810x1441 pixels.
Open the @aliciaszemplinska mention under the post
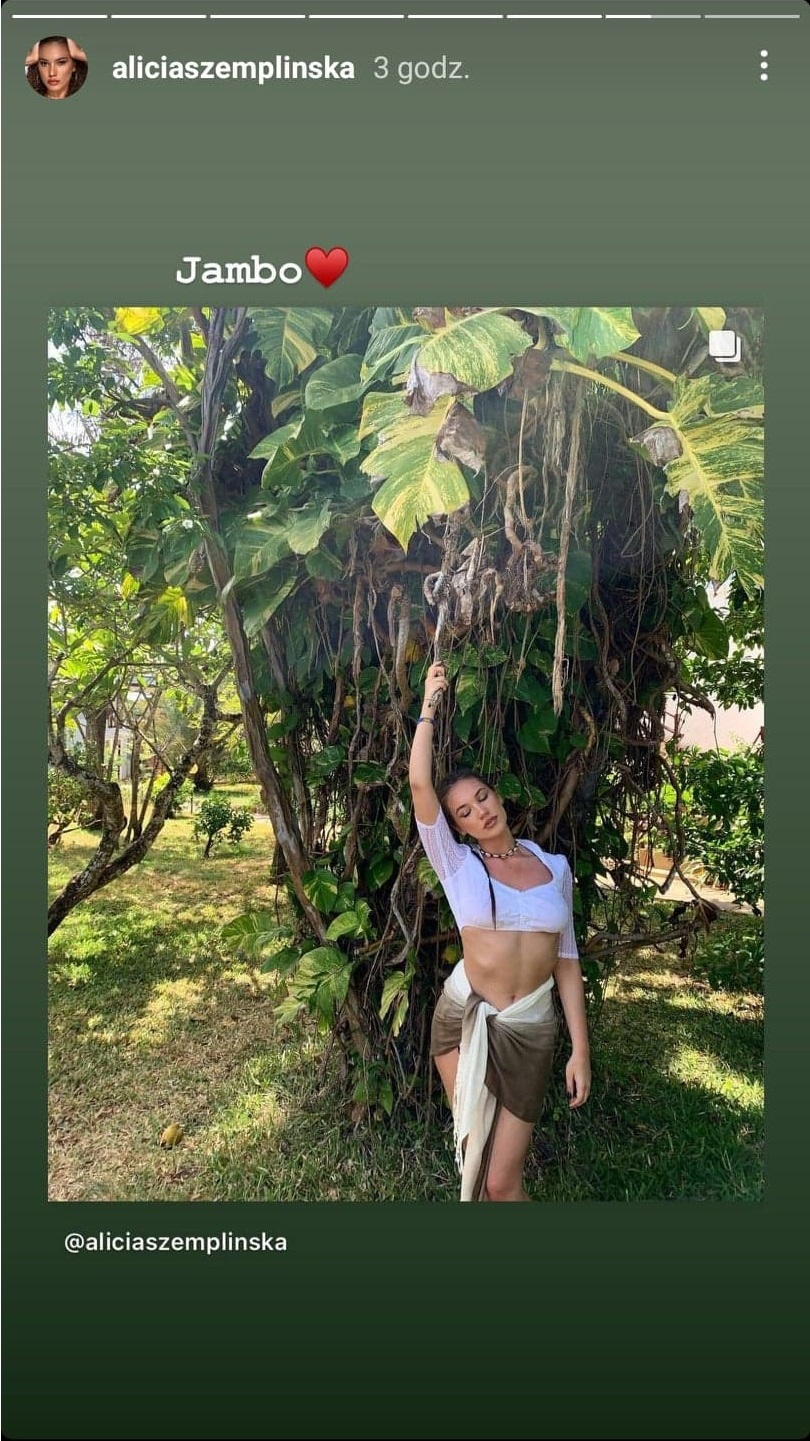[x=176, y=1242]
